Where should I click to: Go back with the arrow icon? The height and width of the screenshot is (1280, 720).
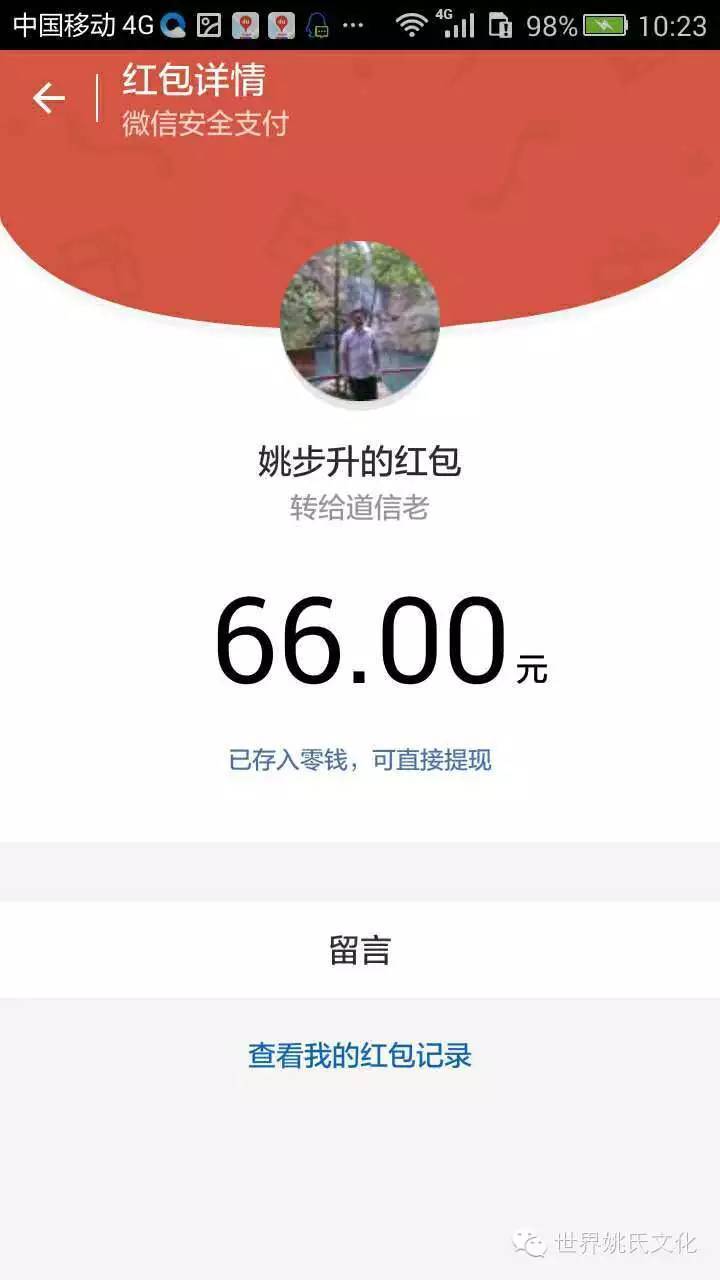coord(48,98)
